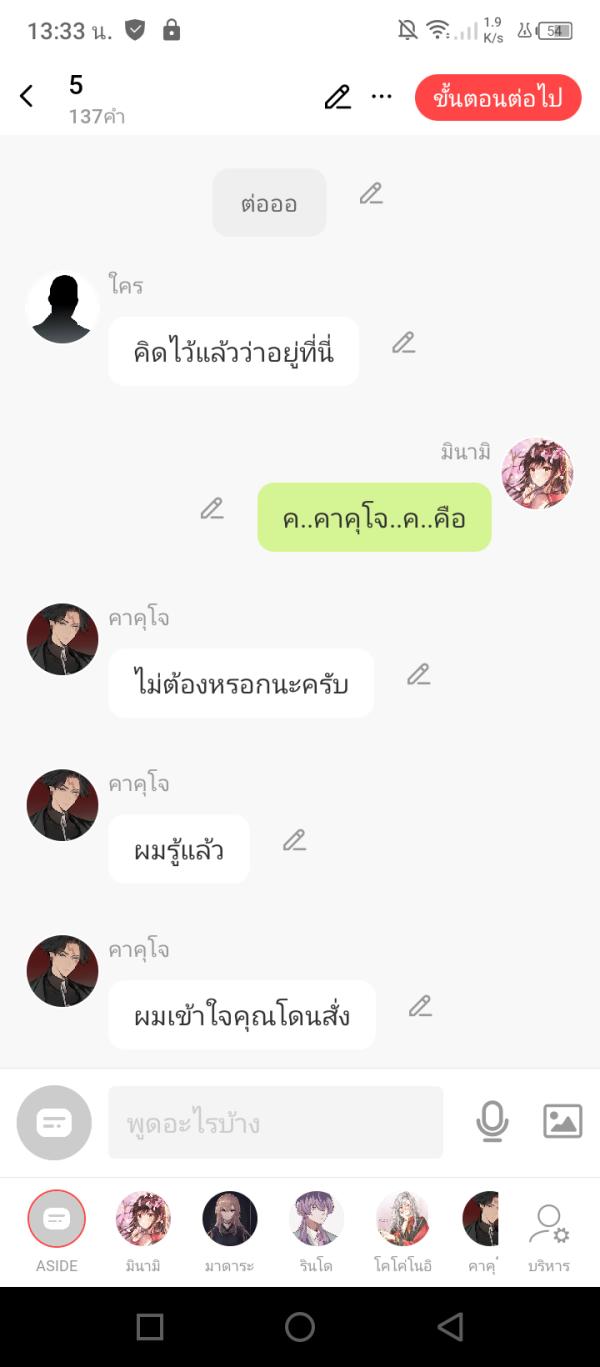Viewport: 600px width, 1367px height.
Task: Edit มินามิ's message ค..คาคุโจ..ค..คือ
Action: coord(212,509)
